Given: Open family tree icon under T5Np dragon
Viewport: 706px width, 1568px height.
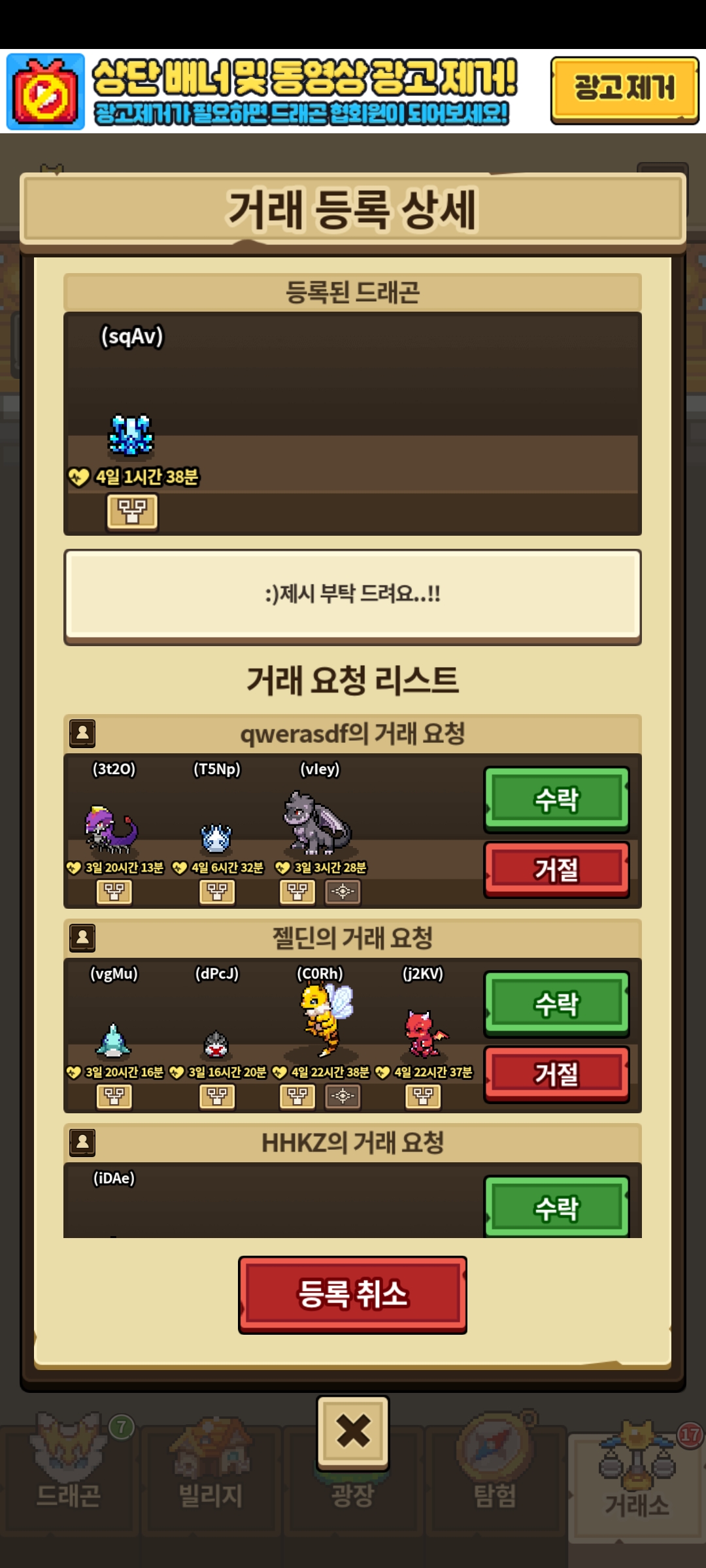Looking at the screenshot, I should click(217, 892).
